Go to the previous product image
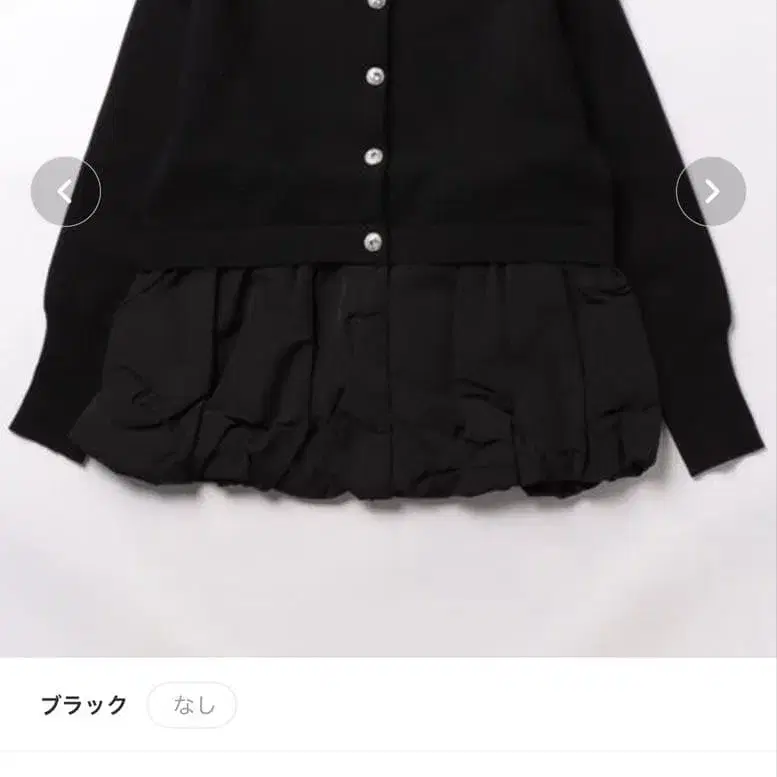Screen dimensions: 777x777 (x=66, y=192)
